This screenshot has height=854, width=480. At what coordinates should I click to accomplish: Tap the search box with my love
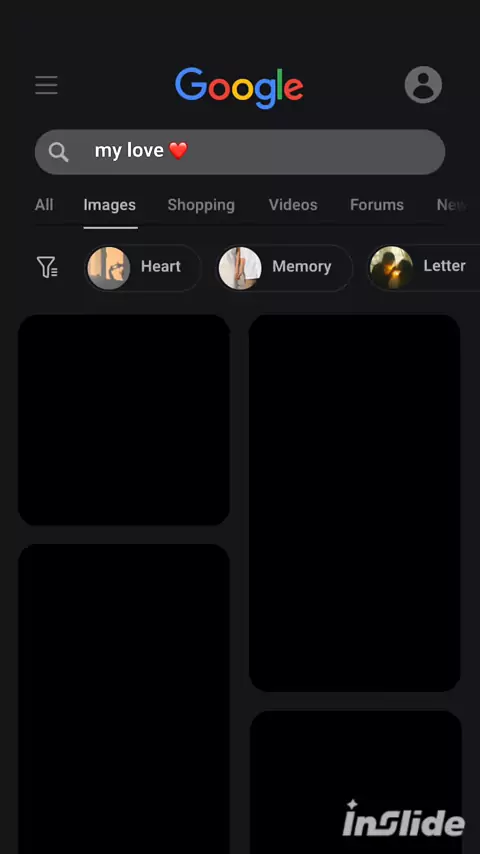[240, 152]
